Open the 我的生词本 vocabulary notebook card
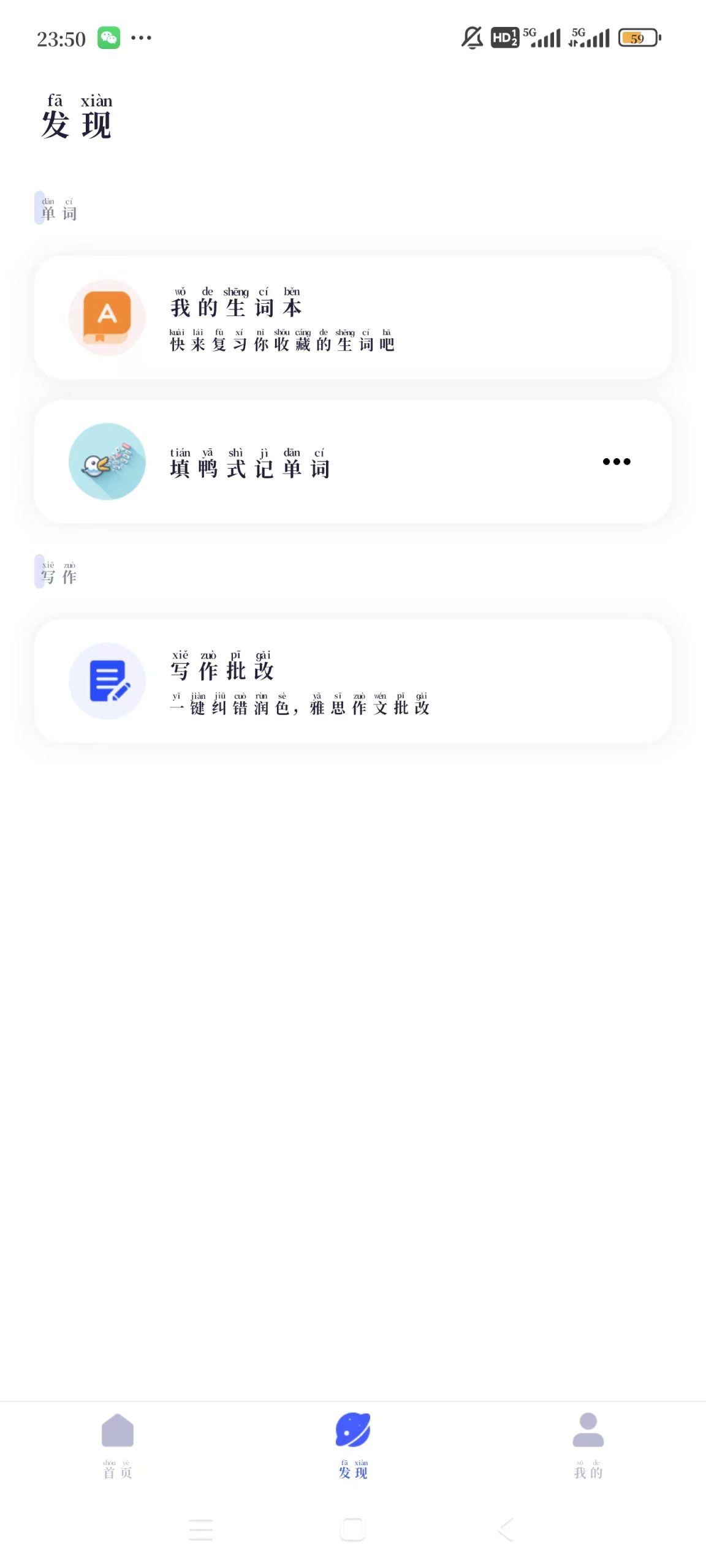Screen dimensions: 706x1568 click(x=352, y=317)
